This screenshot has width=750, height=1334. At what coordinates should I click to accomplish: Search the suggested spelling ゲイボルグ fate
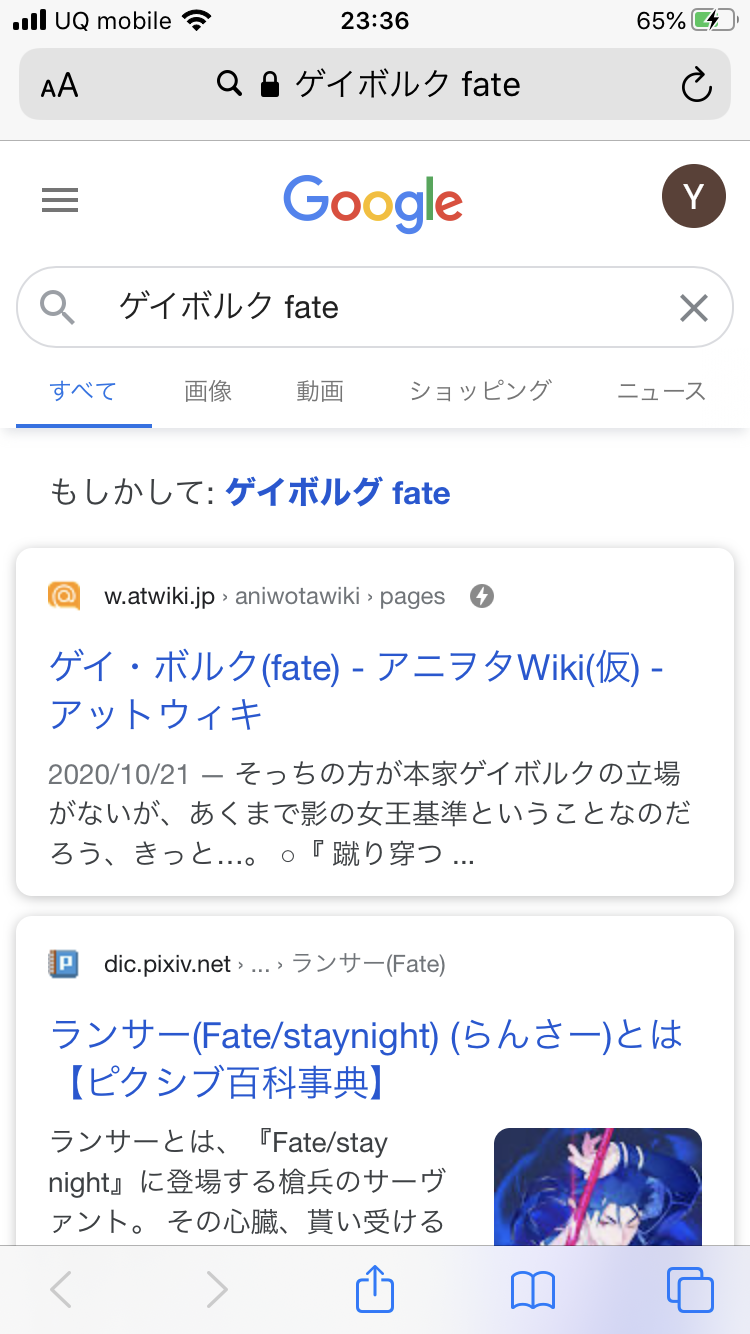(x=338, y=492)
